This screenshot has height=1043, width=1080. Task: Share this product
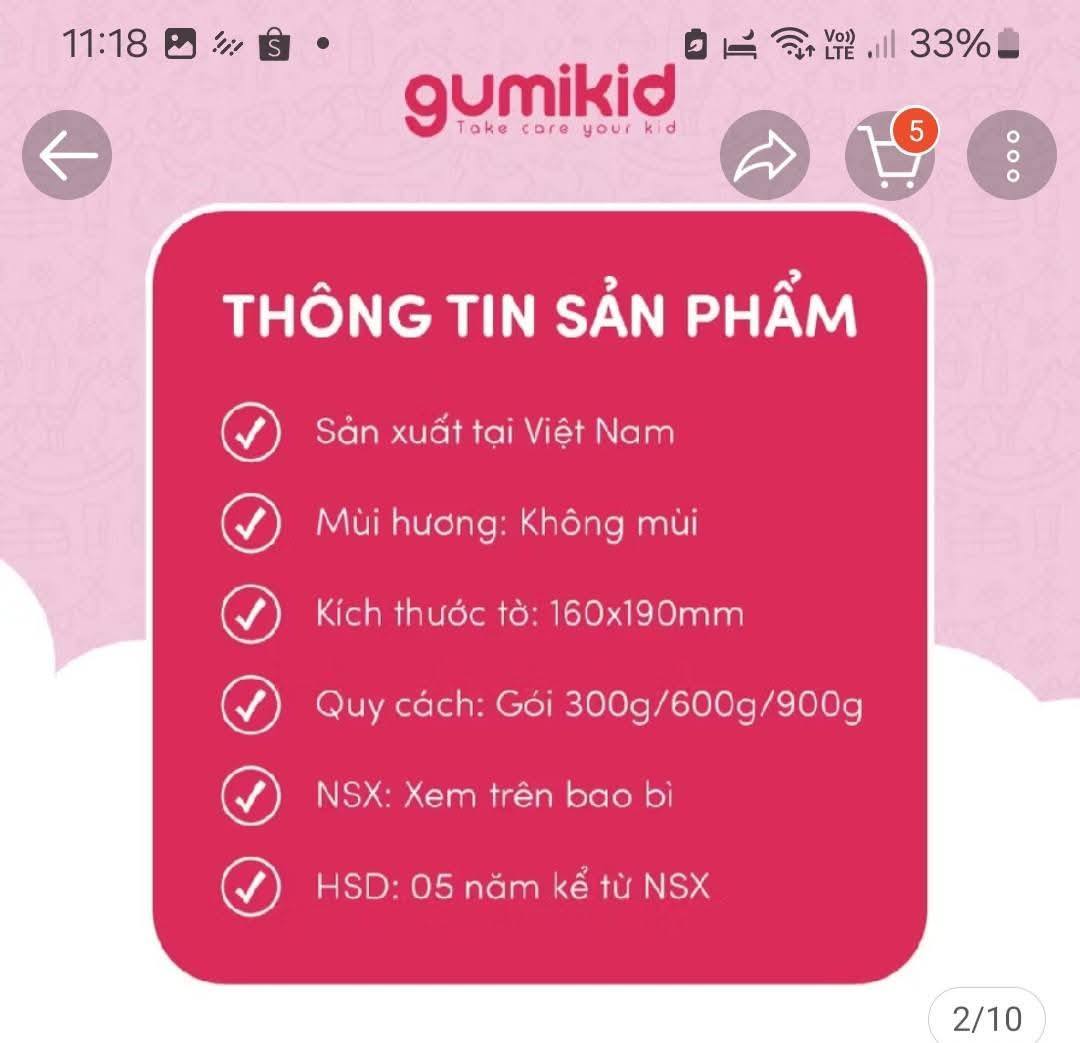(x=765, y=156)
